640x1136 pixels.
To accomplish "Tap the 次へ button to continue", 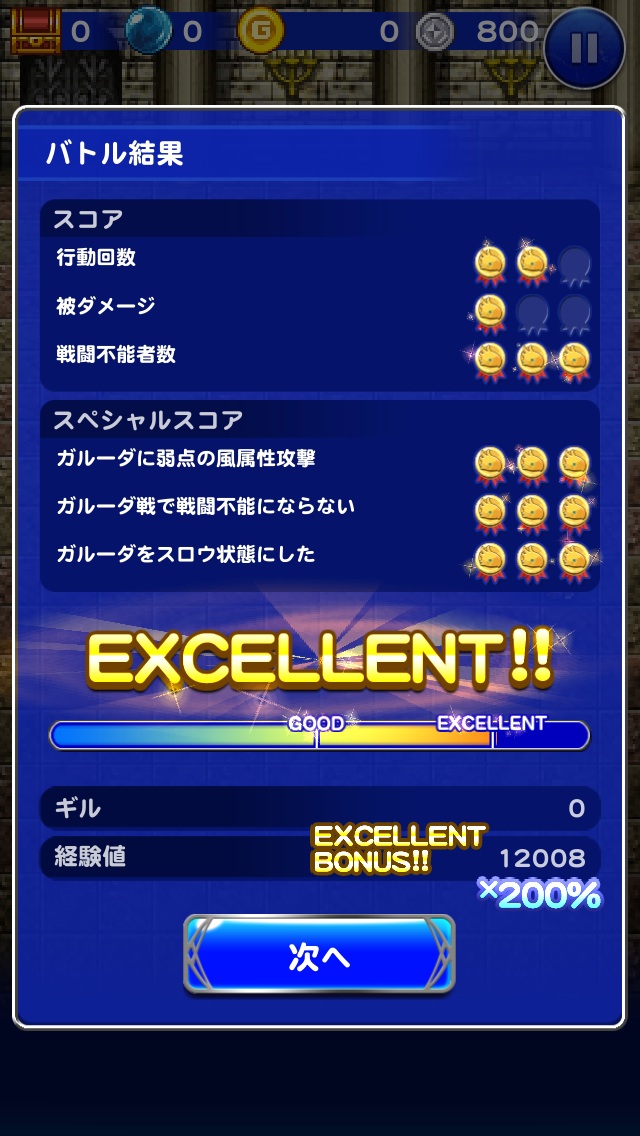I will pos(319,955).
